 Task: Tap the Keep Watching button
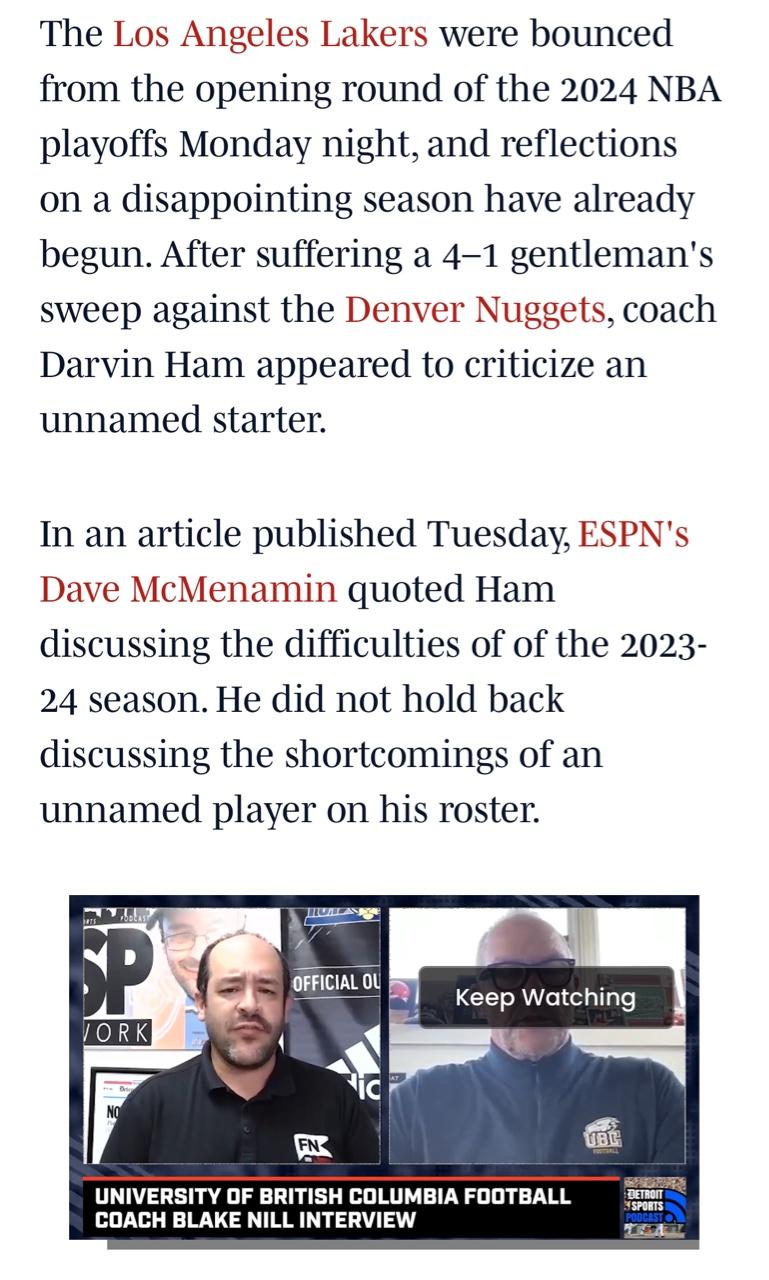[x=545, y=997]
